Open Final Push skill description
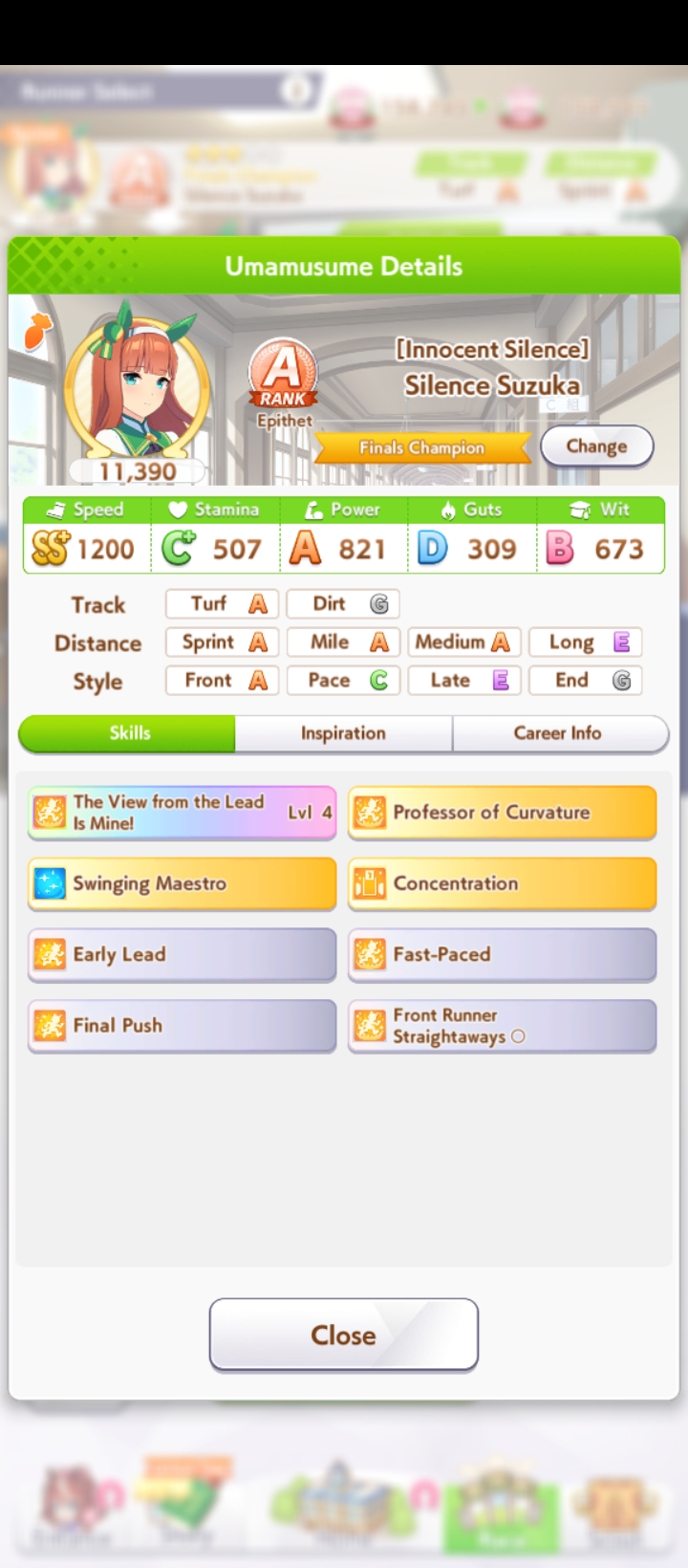Viewport: 688px width, 1568px height. point(182,1026)
